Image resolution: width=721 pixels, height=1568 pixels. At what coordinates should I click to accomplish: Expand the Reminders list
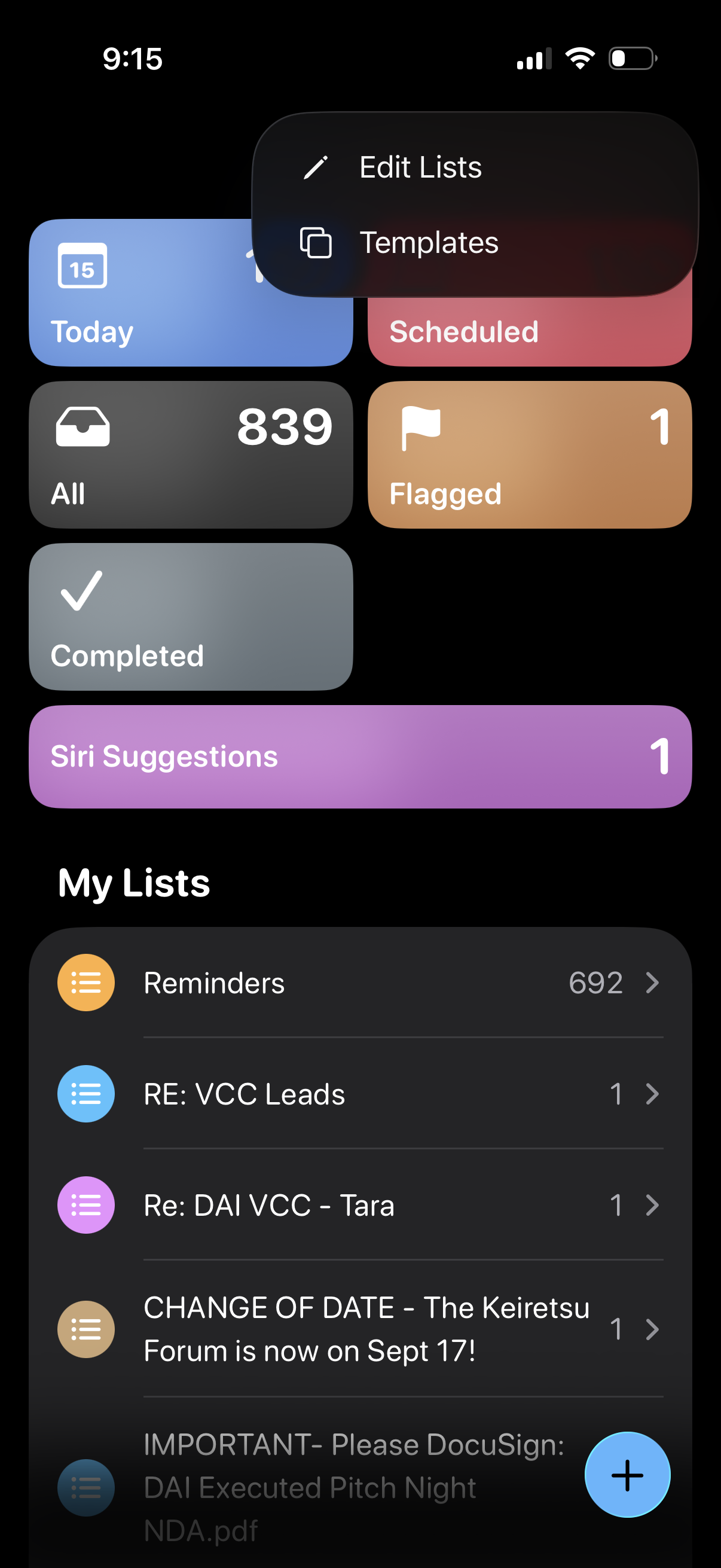[x=652, y=983]
